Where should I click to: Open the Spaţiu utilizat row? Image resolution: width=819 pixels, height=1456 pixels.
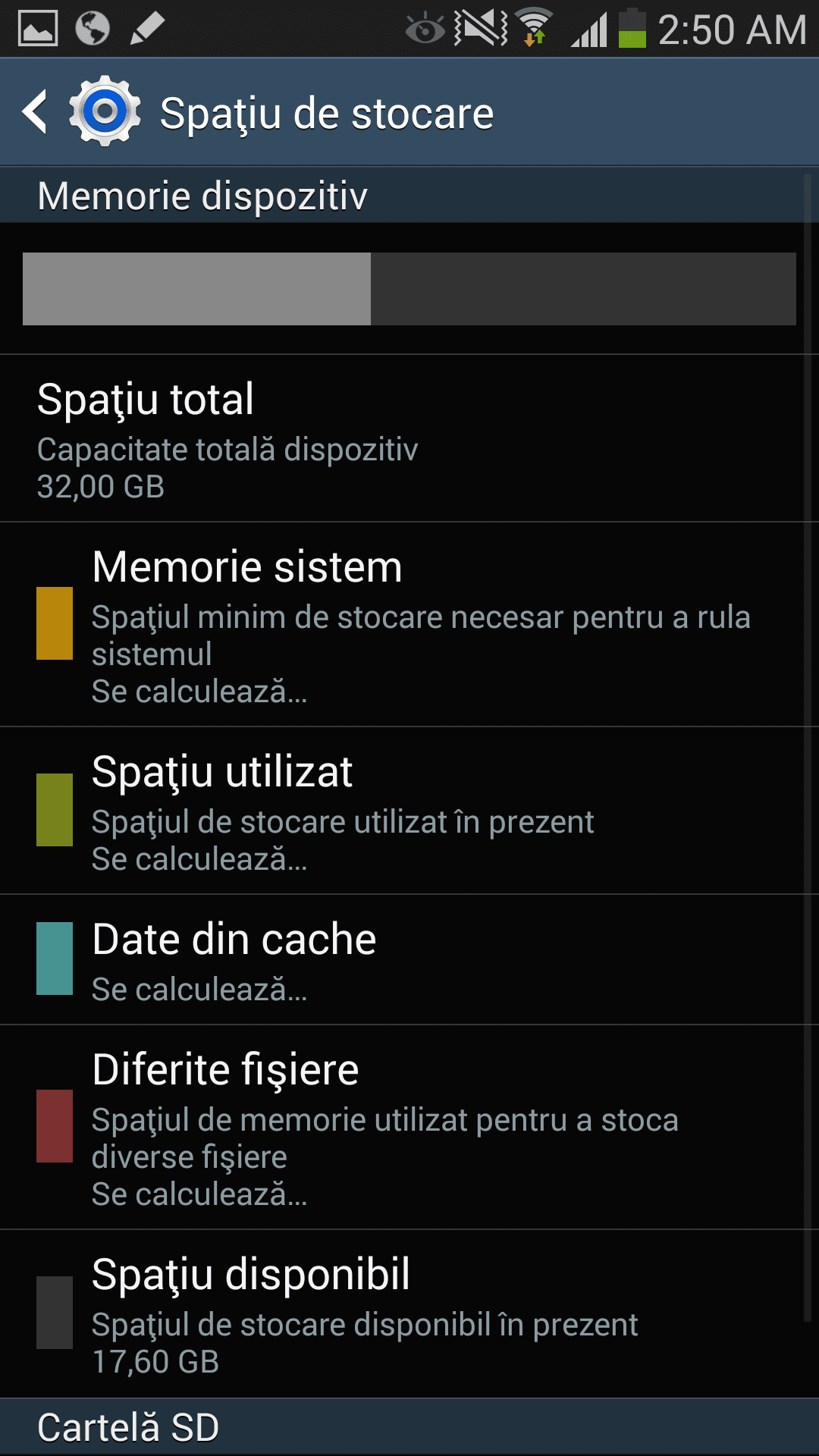409,811
